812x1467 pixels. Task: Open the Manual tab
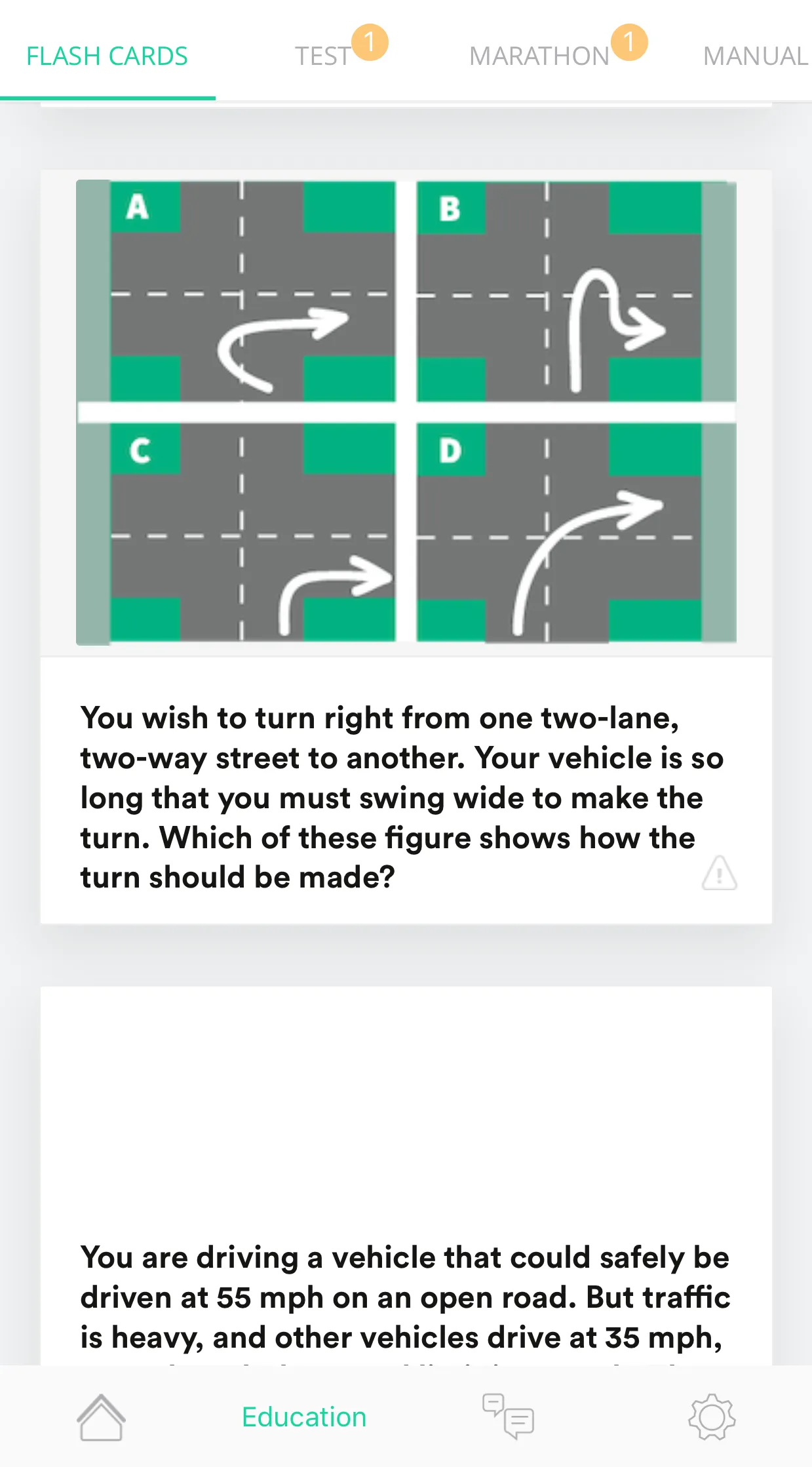pos(755,56)
